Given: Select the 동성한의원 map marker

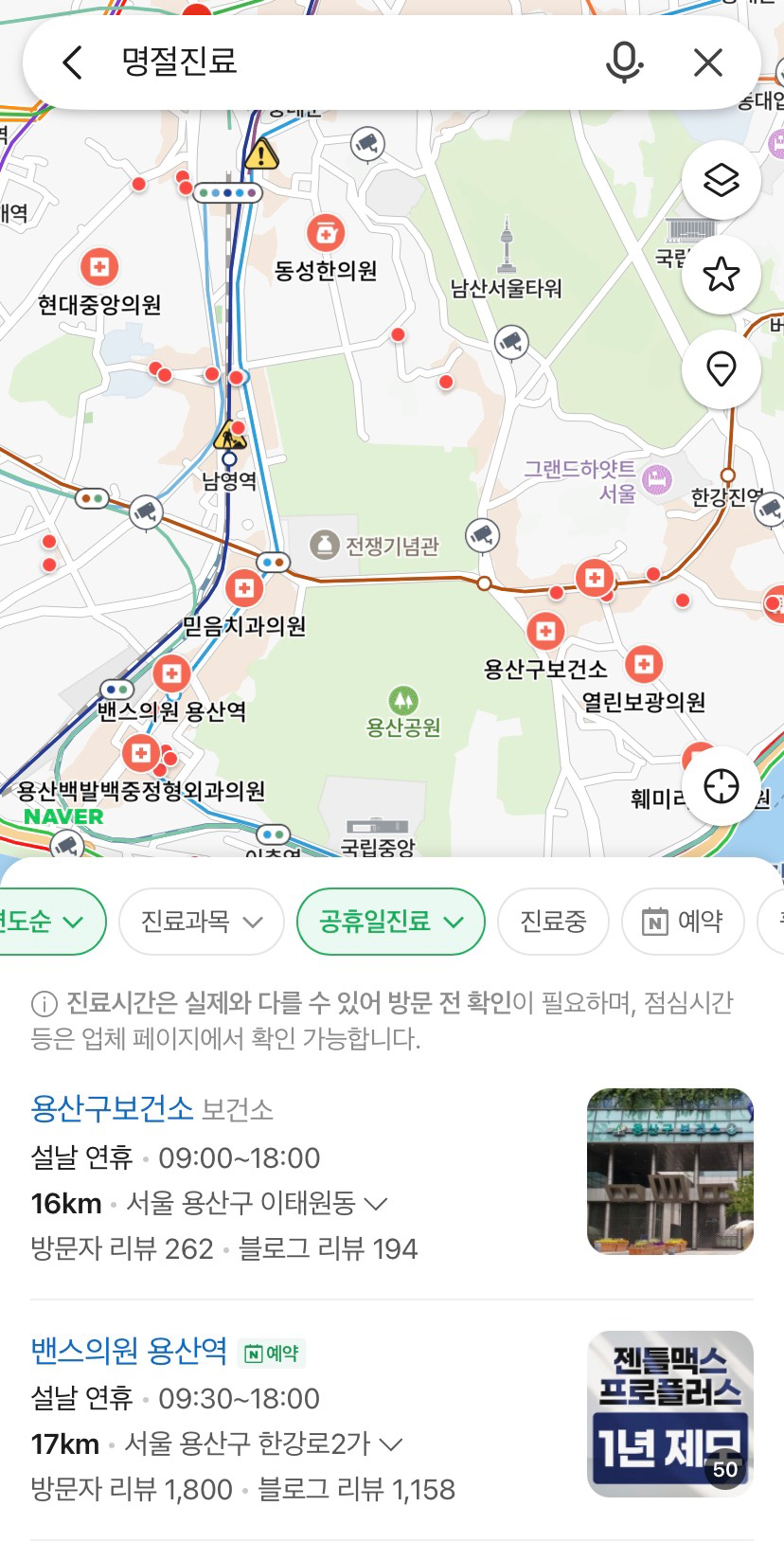Looking at the screenshot, I should click(x=326, y=233).
